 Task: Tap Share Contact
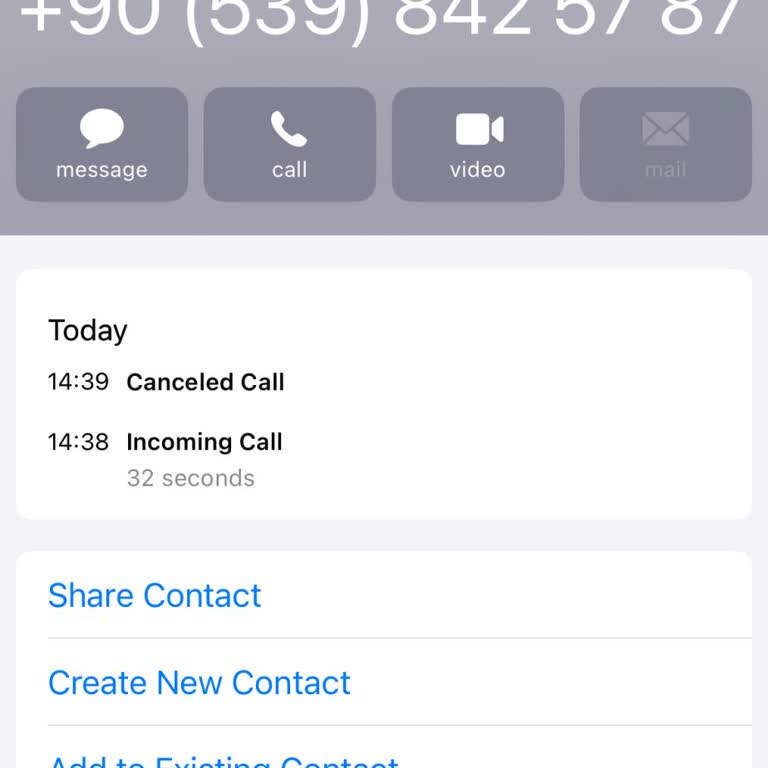tap(155, 596)
